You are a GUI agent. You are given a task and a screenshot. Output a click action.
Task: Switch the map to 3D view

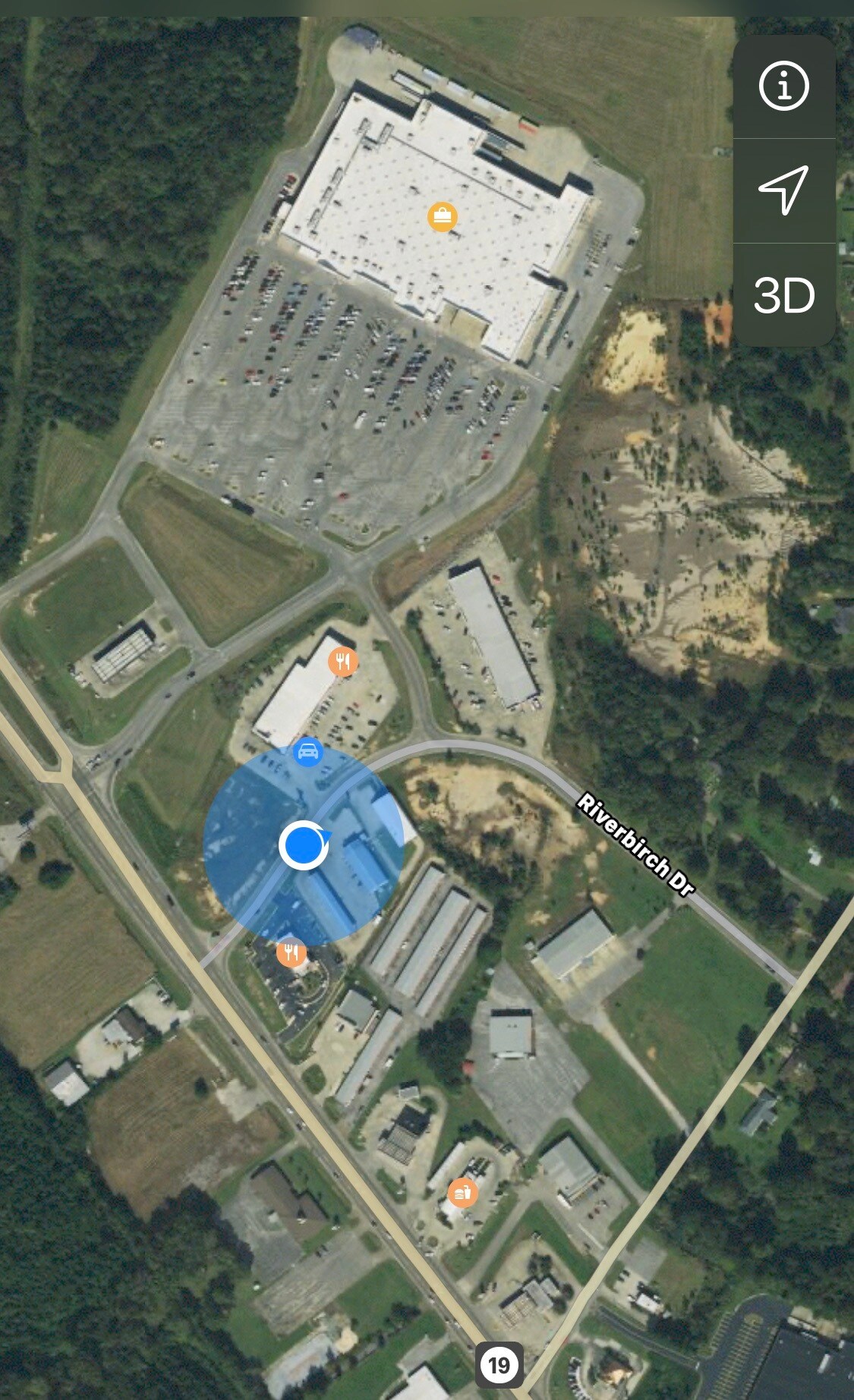783,295
